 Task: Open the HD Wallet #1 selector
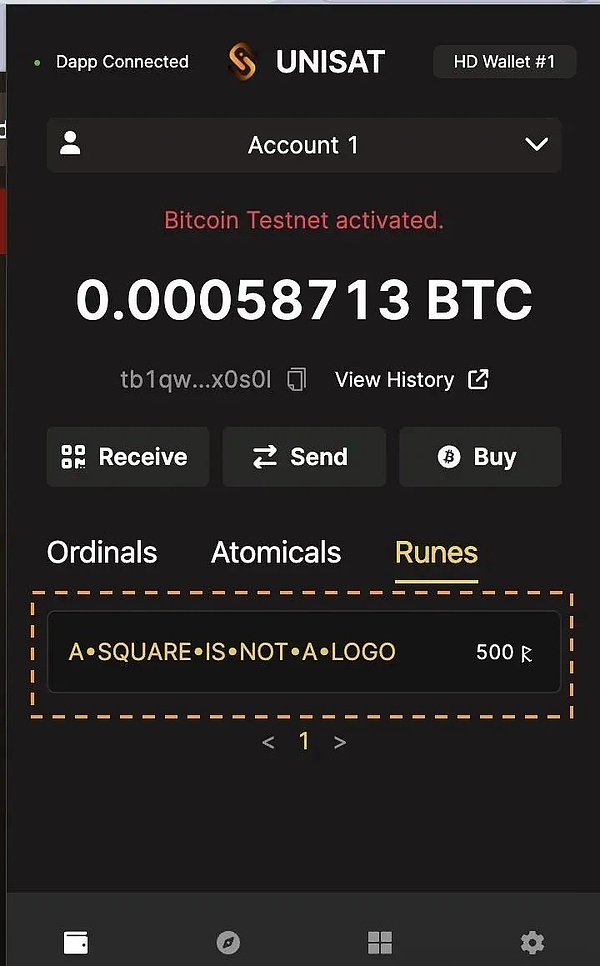click(x=503, y=62)
